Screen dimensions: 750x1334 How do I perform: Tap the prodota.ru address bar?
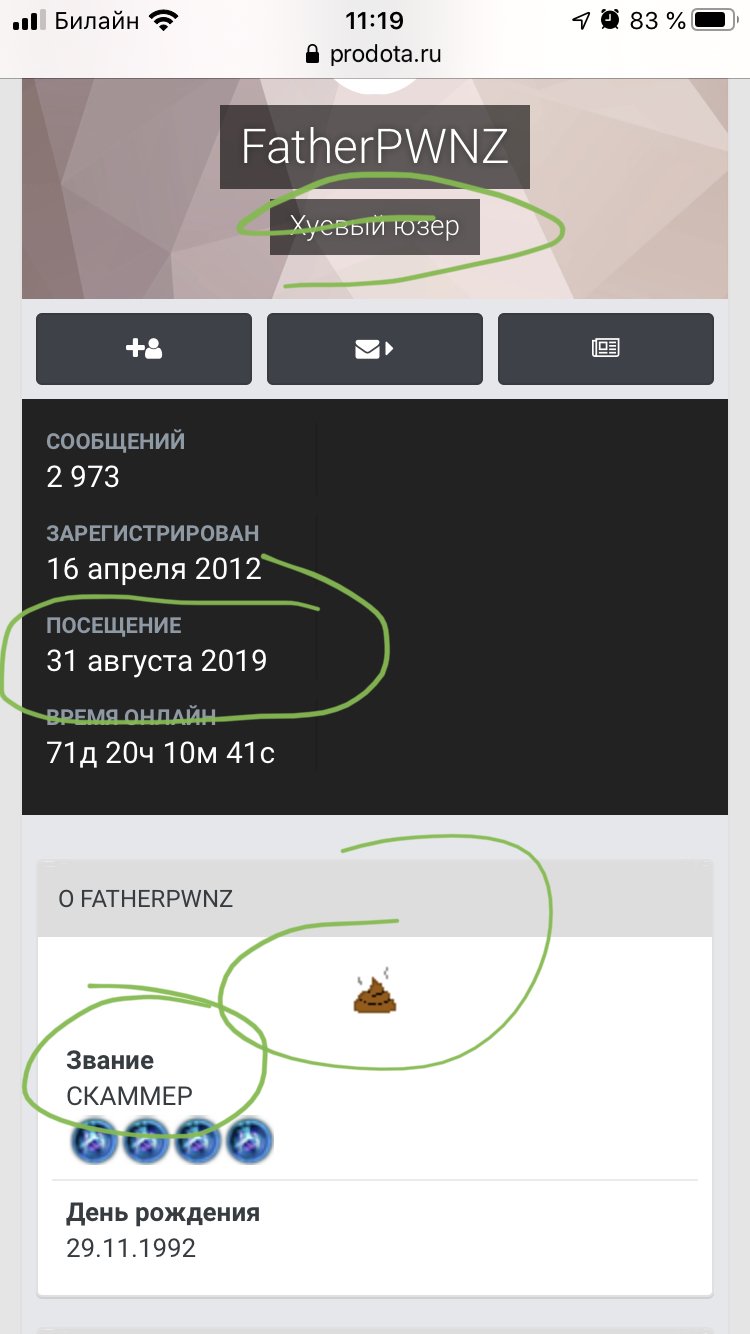tap(375, 54)
